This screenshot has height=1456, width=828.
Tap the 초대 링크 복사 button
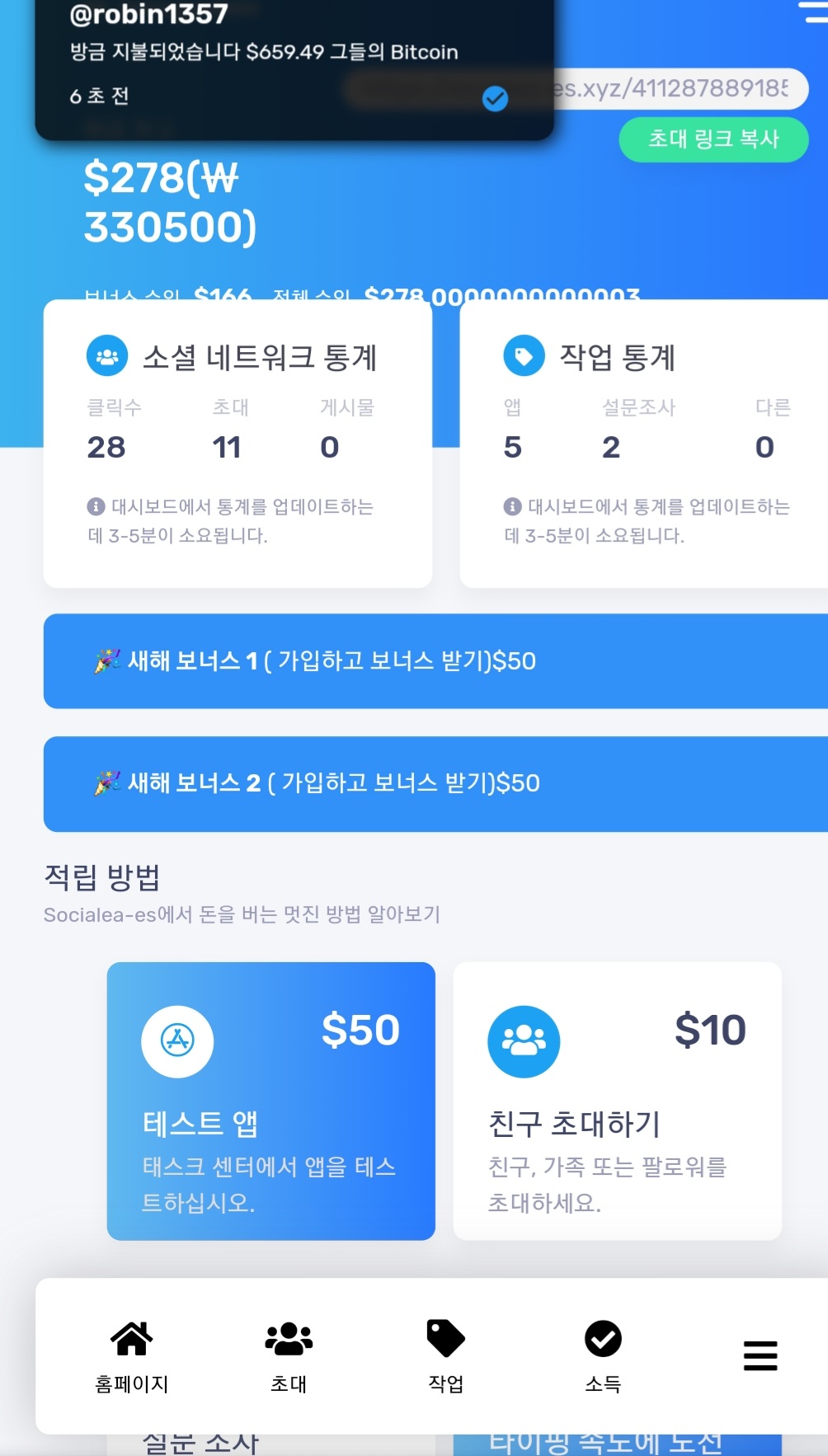pos(713,139)
